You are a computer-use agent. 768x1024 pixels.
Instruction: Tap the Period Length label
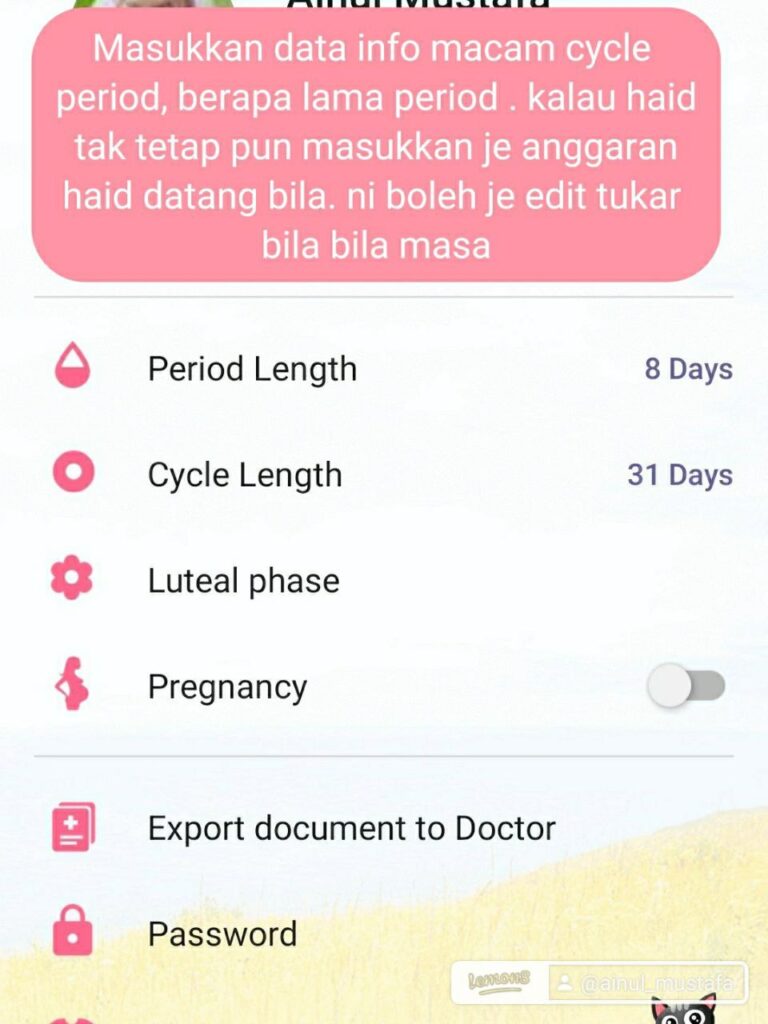coord(252,368)
